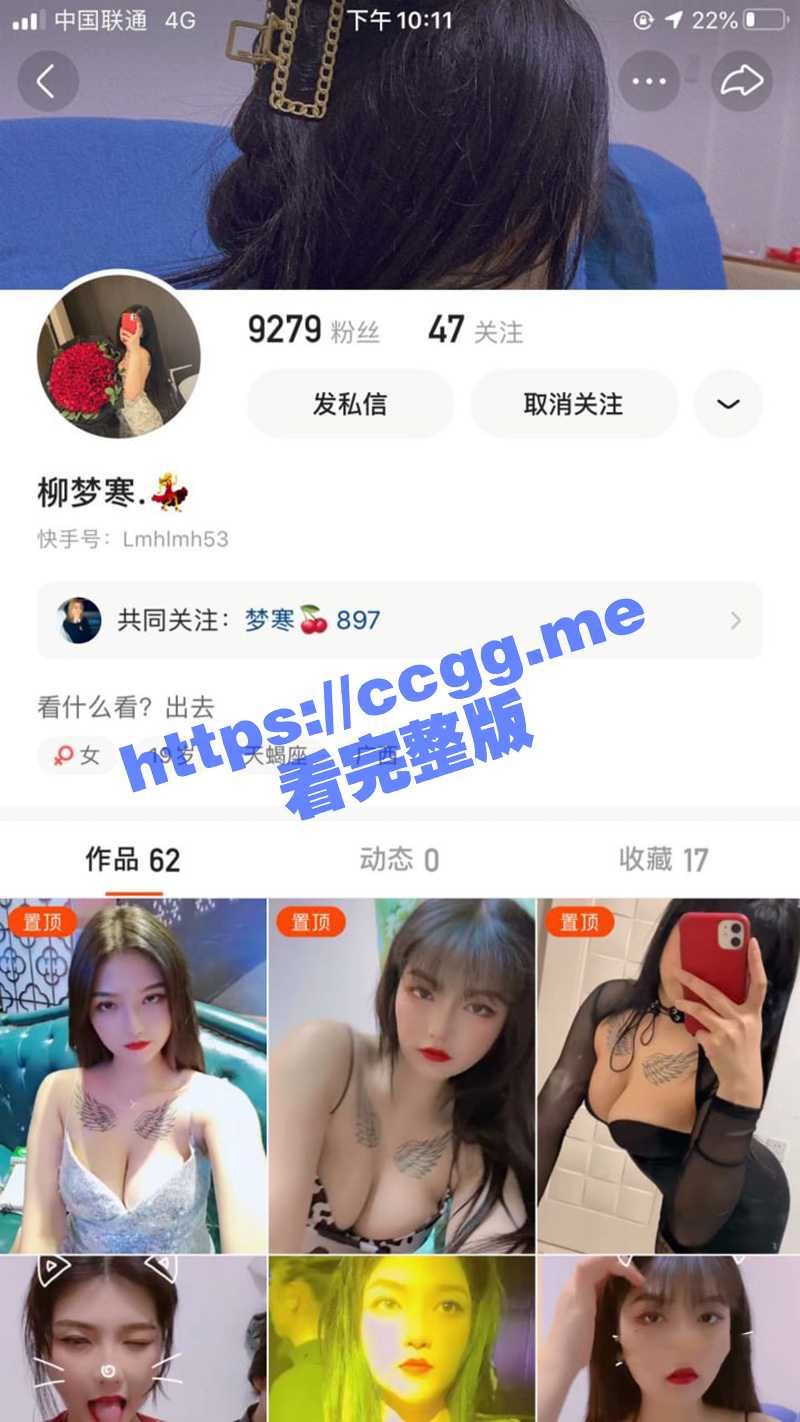Open the yellow-green tinted video
The image size is (800, 1422).
[402, 1340]
